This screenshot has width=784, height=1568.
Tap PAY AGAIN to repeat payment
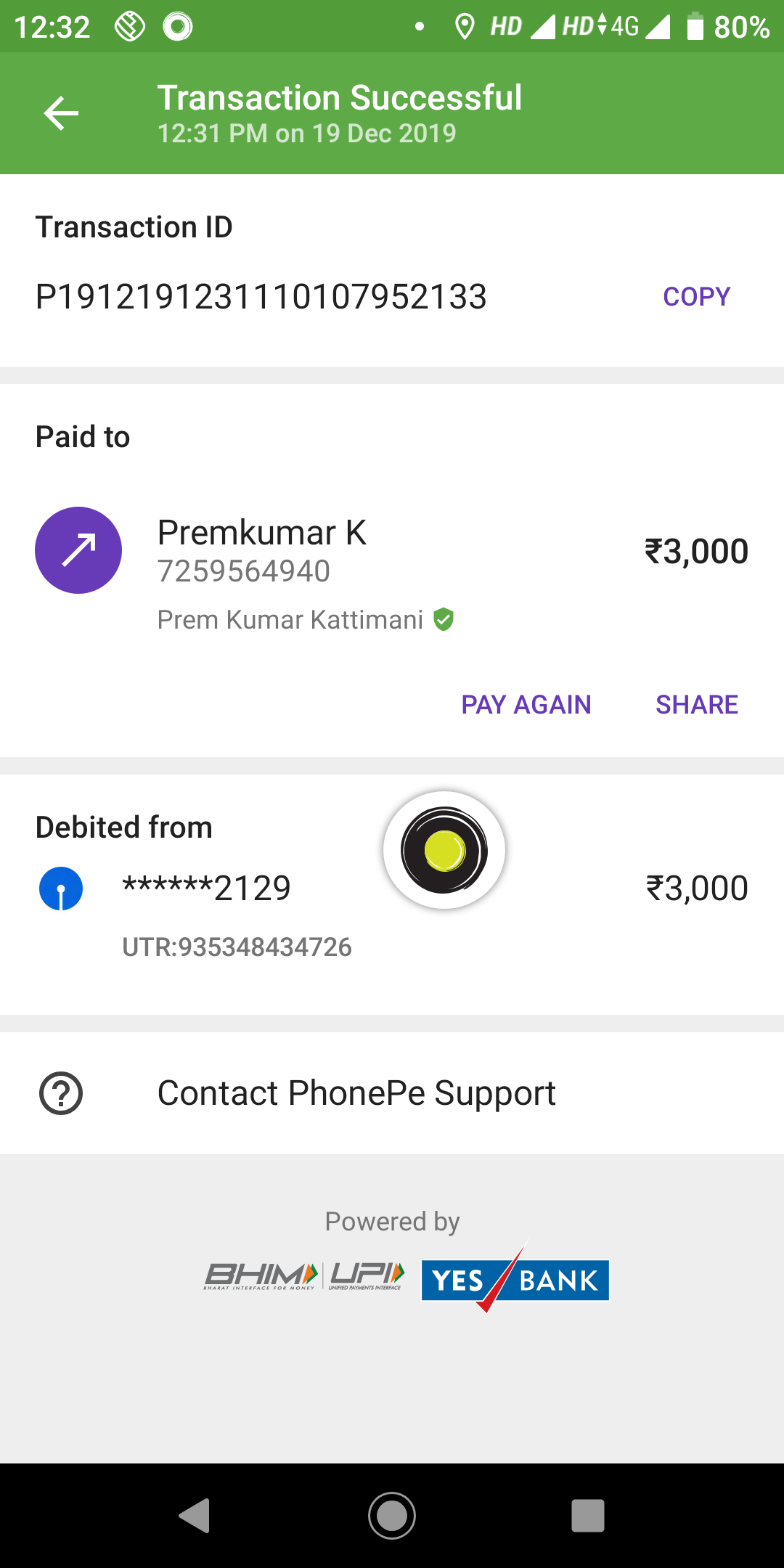[x=526, y=705]
